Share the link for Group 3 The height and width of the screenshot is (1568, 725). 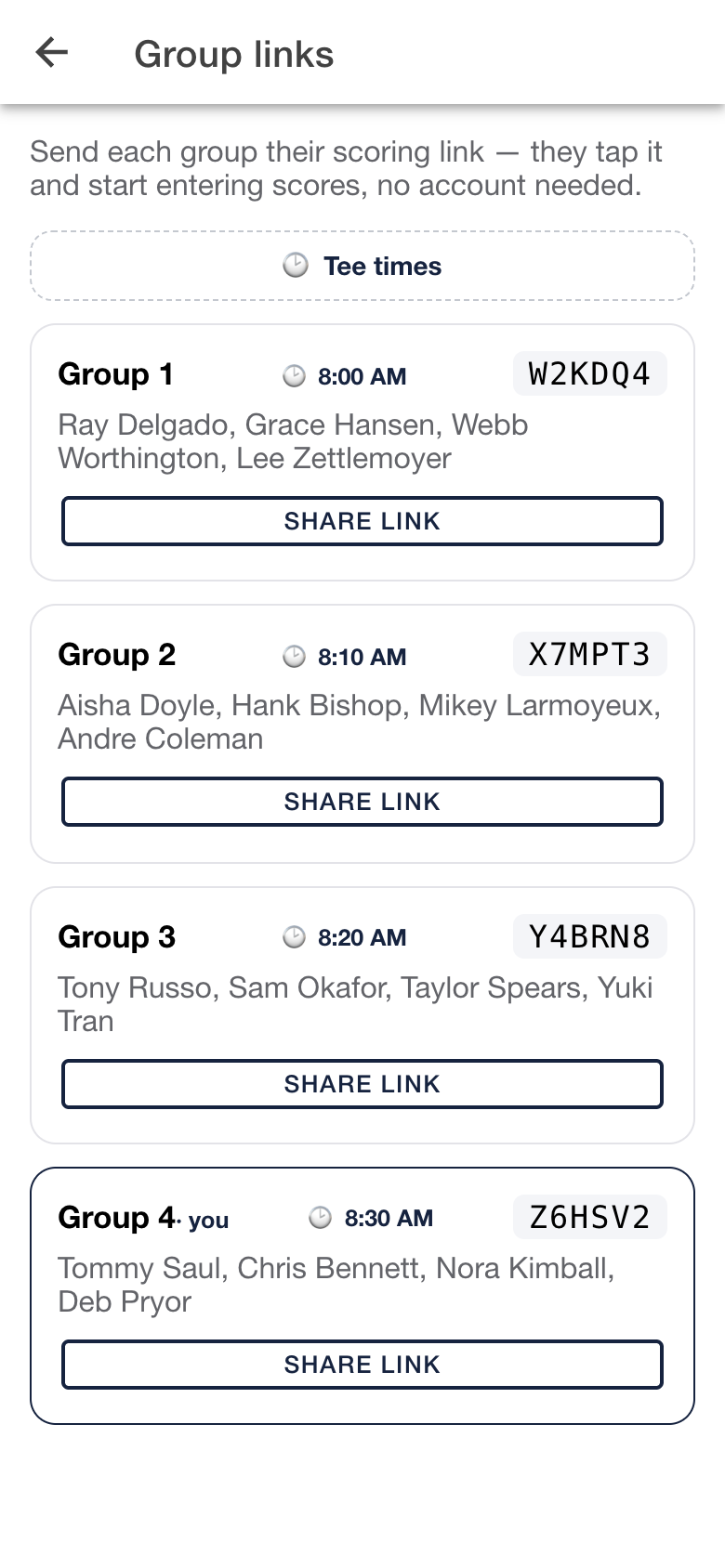(x=362, y=1084)
